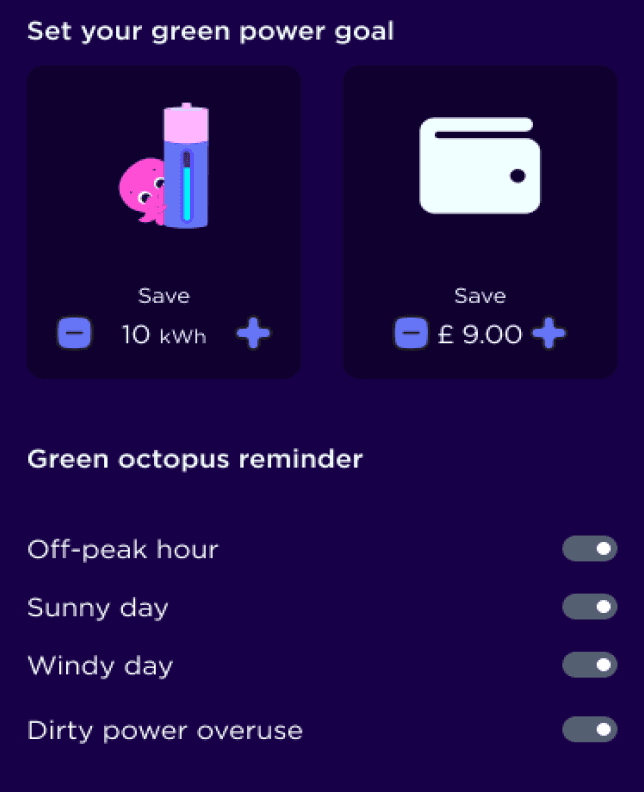This screenshot has width=644, height=792.
Task: Switch the Windy day reminder
Action: click(x=589, y=665)
